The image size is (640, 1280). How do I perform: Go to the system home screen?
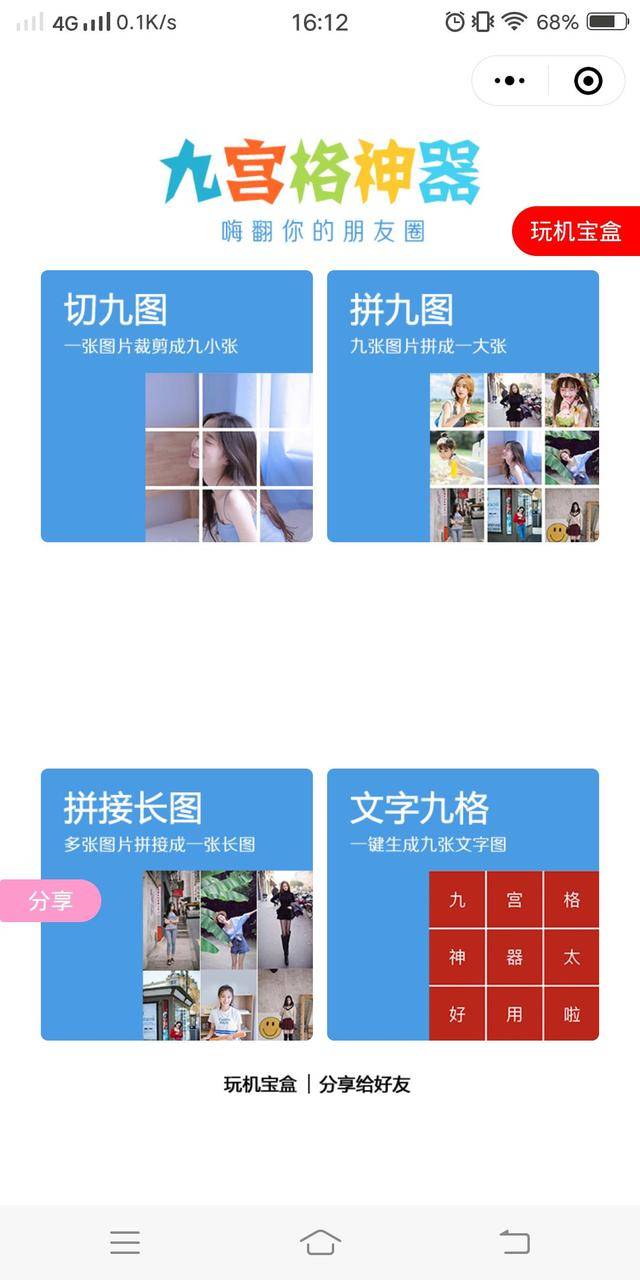click(320, 1242)
